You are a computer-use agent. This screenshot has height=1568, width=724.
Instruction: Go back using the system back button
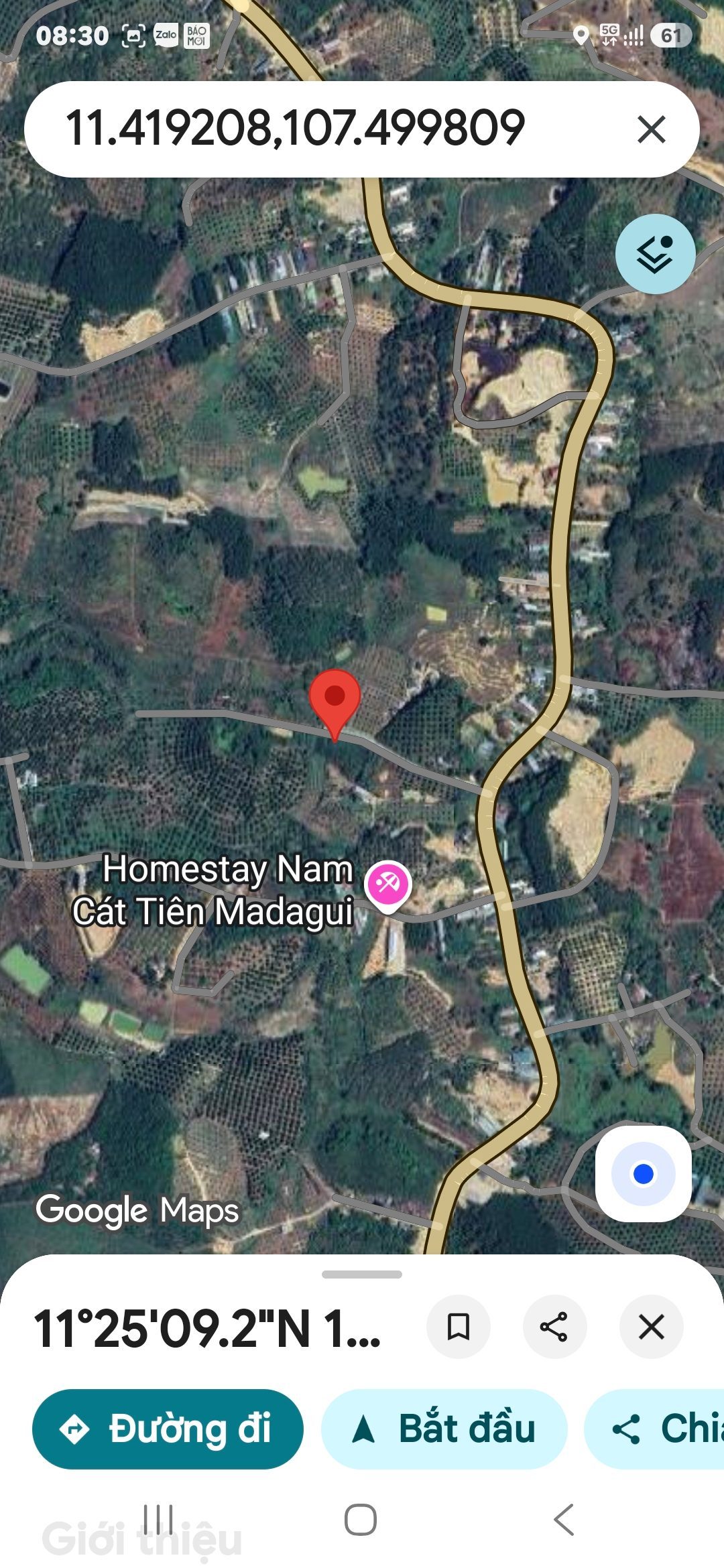tap(564, 1519)
